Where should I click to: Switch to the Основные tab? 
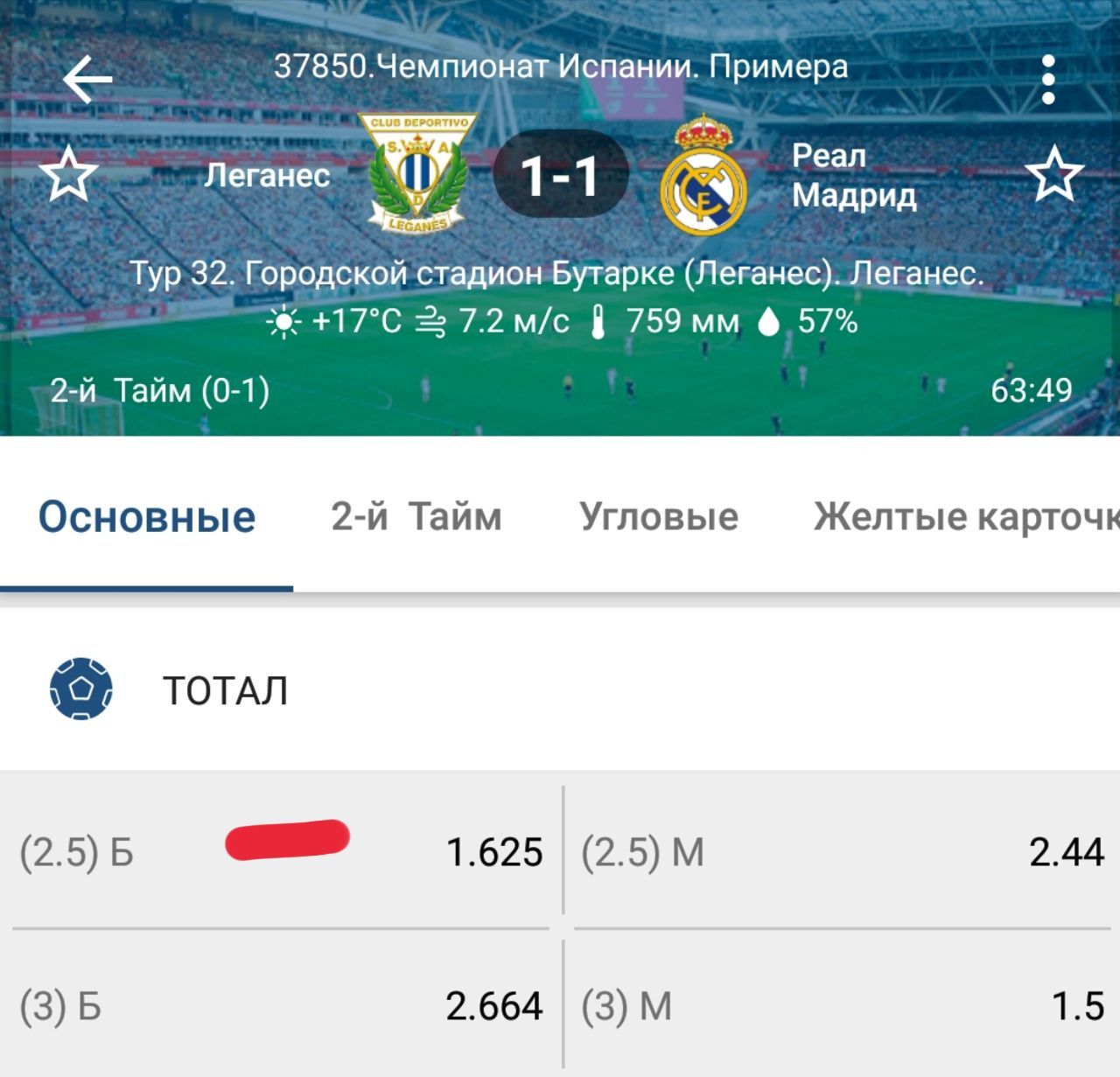[147, 516]
